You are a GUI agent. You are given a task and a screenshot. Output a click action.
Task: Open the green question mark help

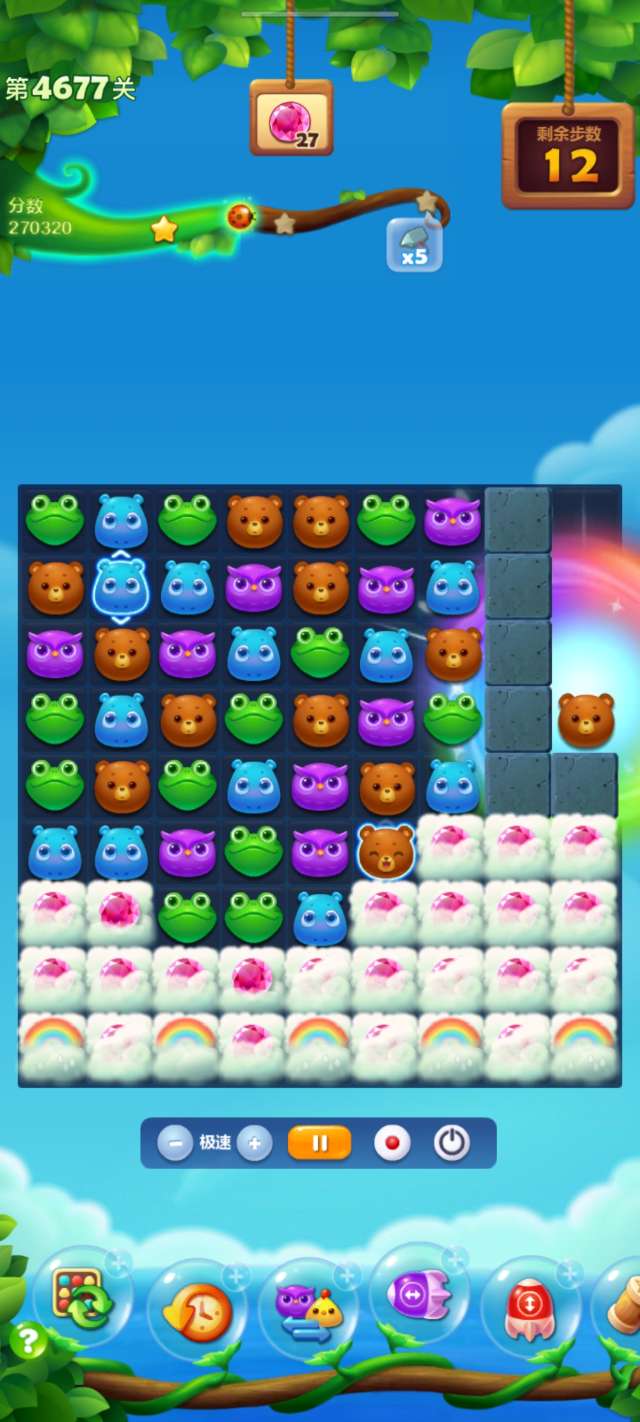click(28, 1340)
